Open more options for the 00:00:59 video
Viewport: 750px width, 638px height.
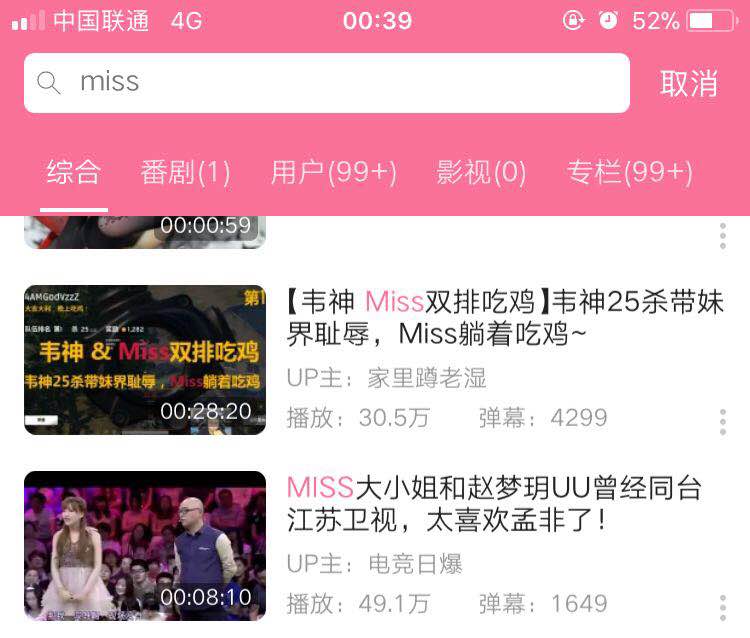pyautogui.click(x=722, y=236)
